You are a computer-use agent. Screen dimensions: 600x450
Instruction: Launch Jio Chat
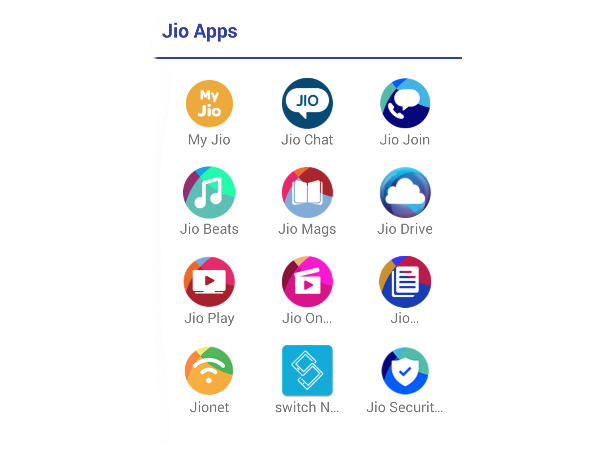(307, 104)
